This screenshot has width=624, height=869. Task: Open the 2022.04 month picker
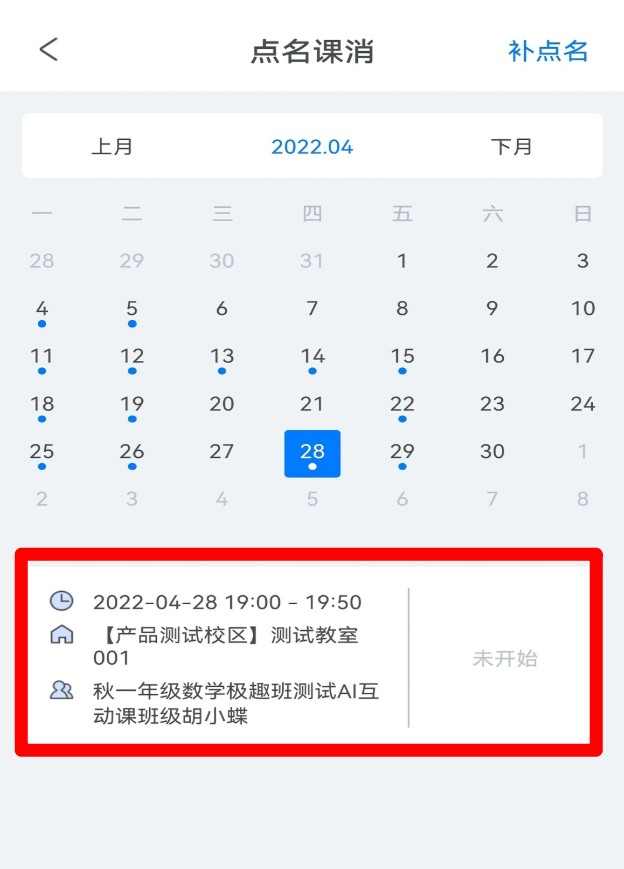tap(312, 147)
